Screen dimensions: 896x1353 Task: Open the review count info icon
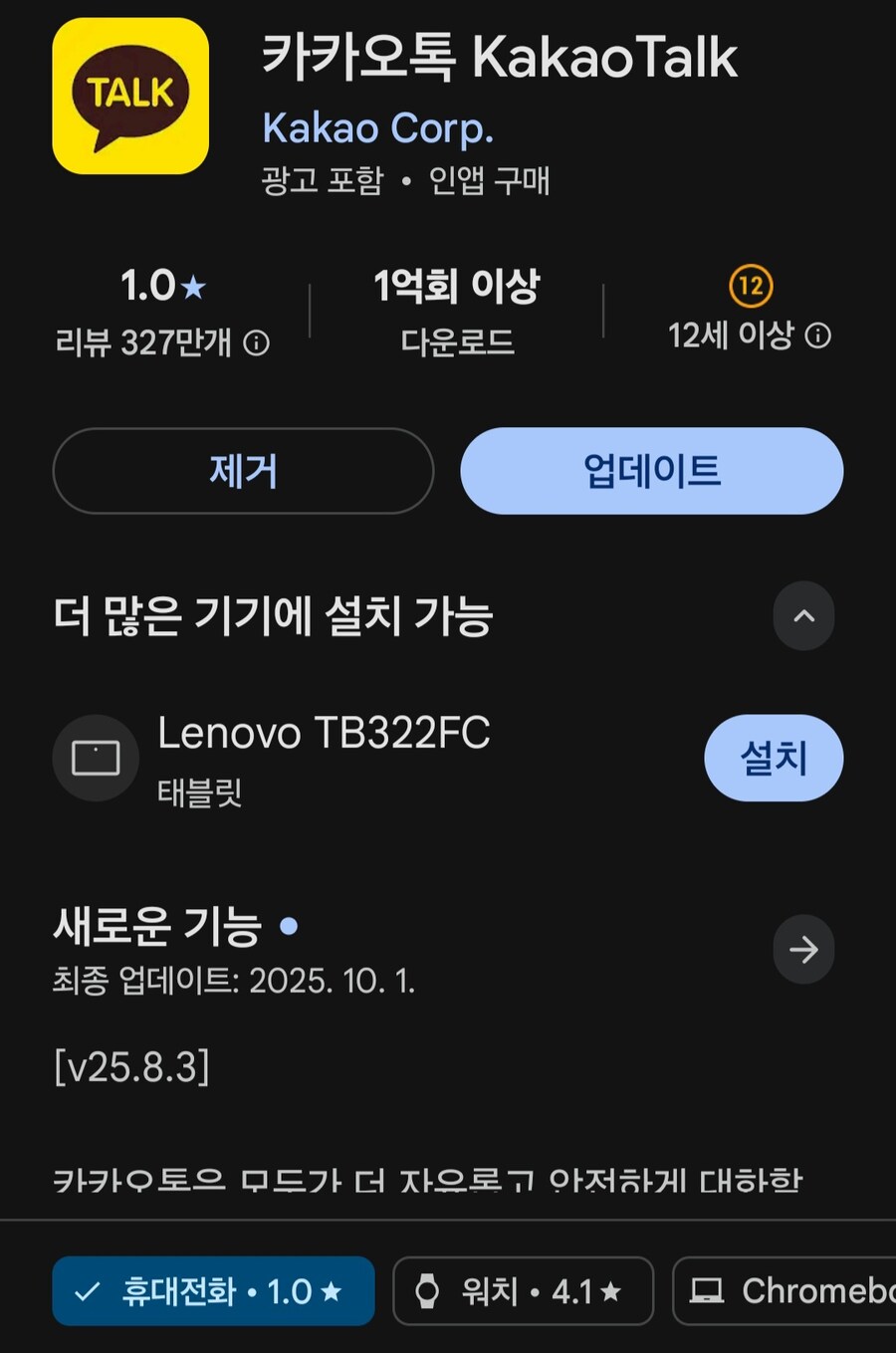pyautogui.click(x=257, y=343)
